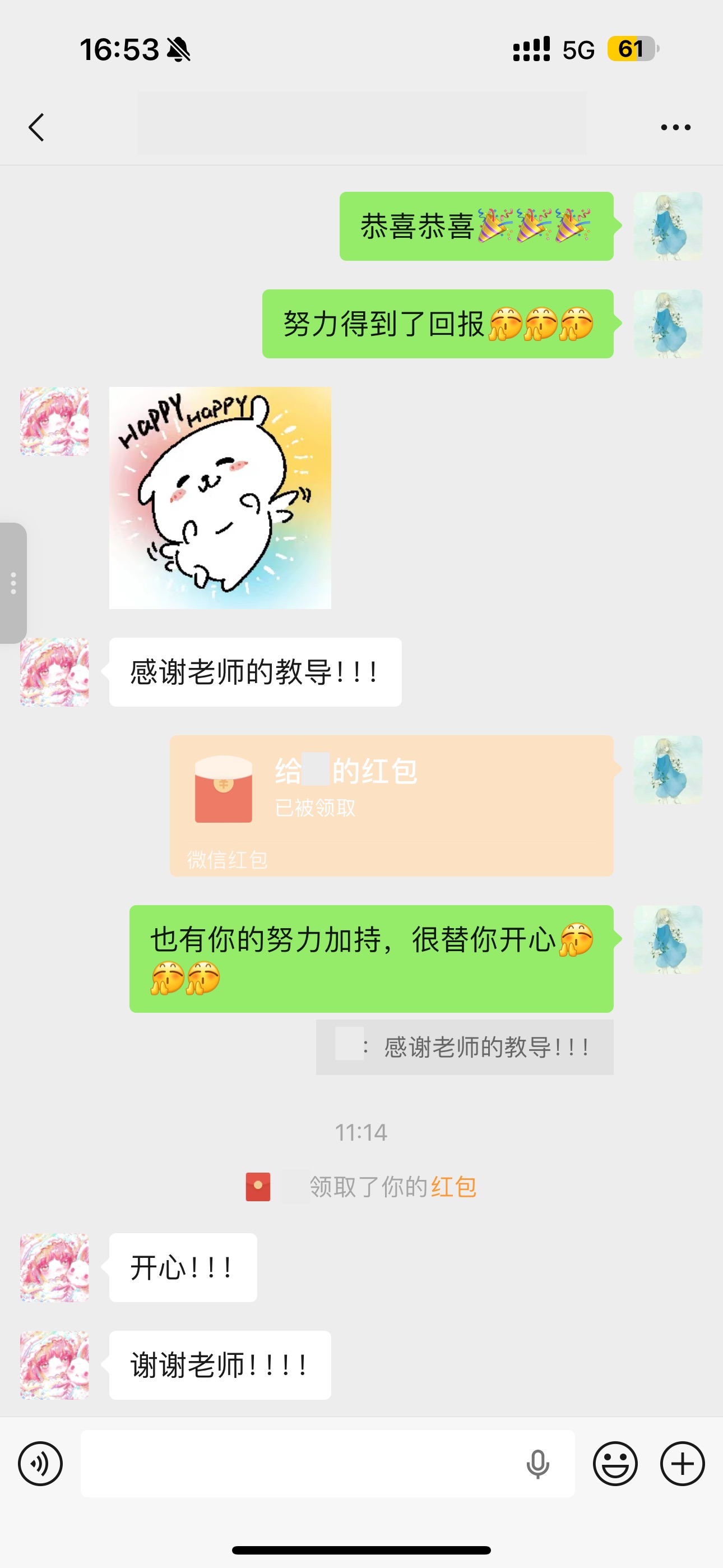The image size is (723, 1568).
Task: Open the emoji sticker panel
Action: (x=615, y=1464)
